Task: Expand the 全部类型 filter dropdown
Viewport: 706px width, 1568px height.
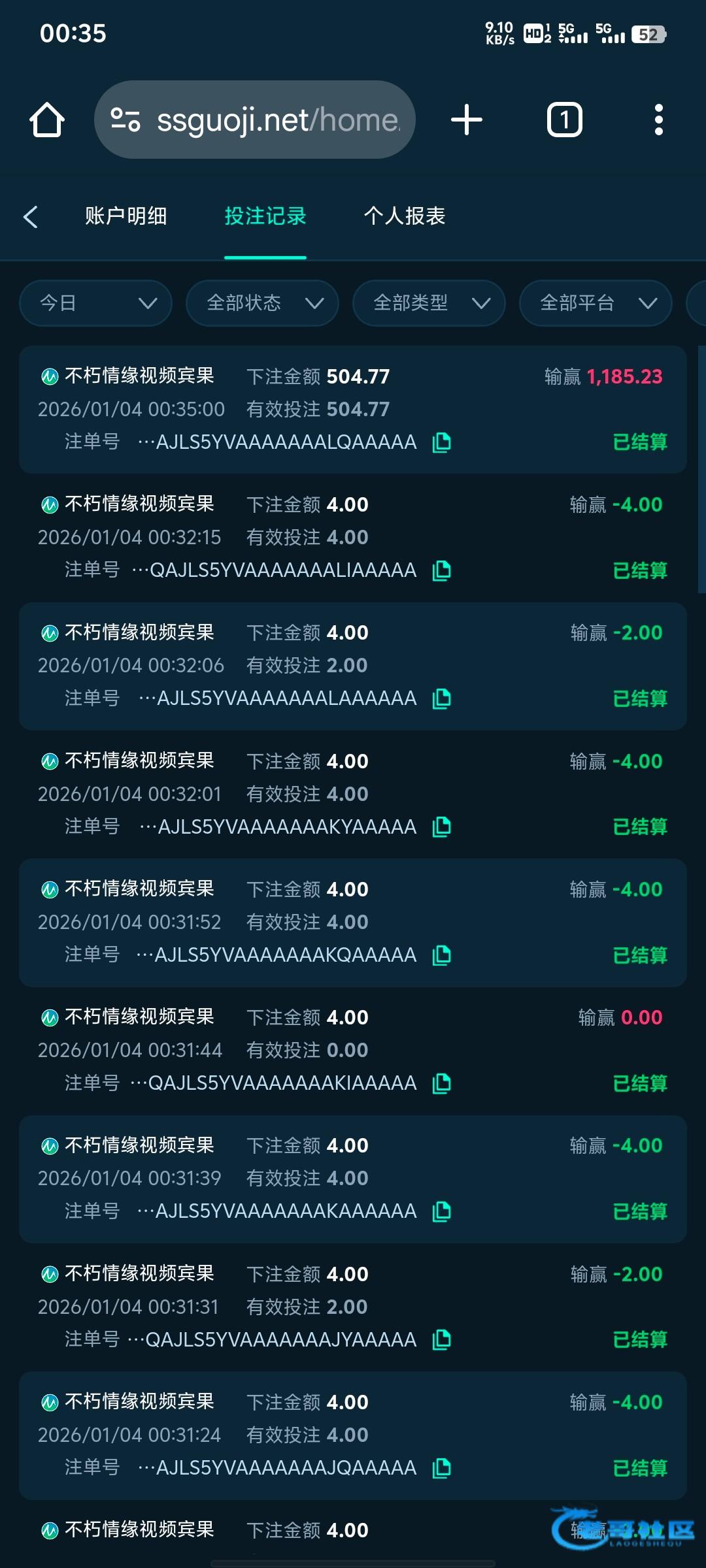Action: pyautogui.click(x=429, y=303)
